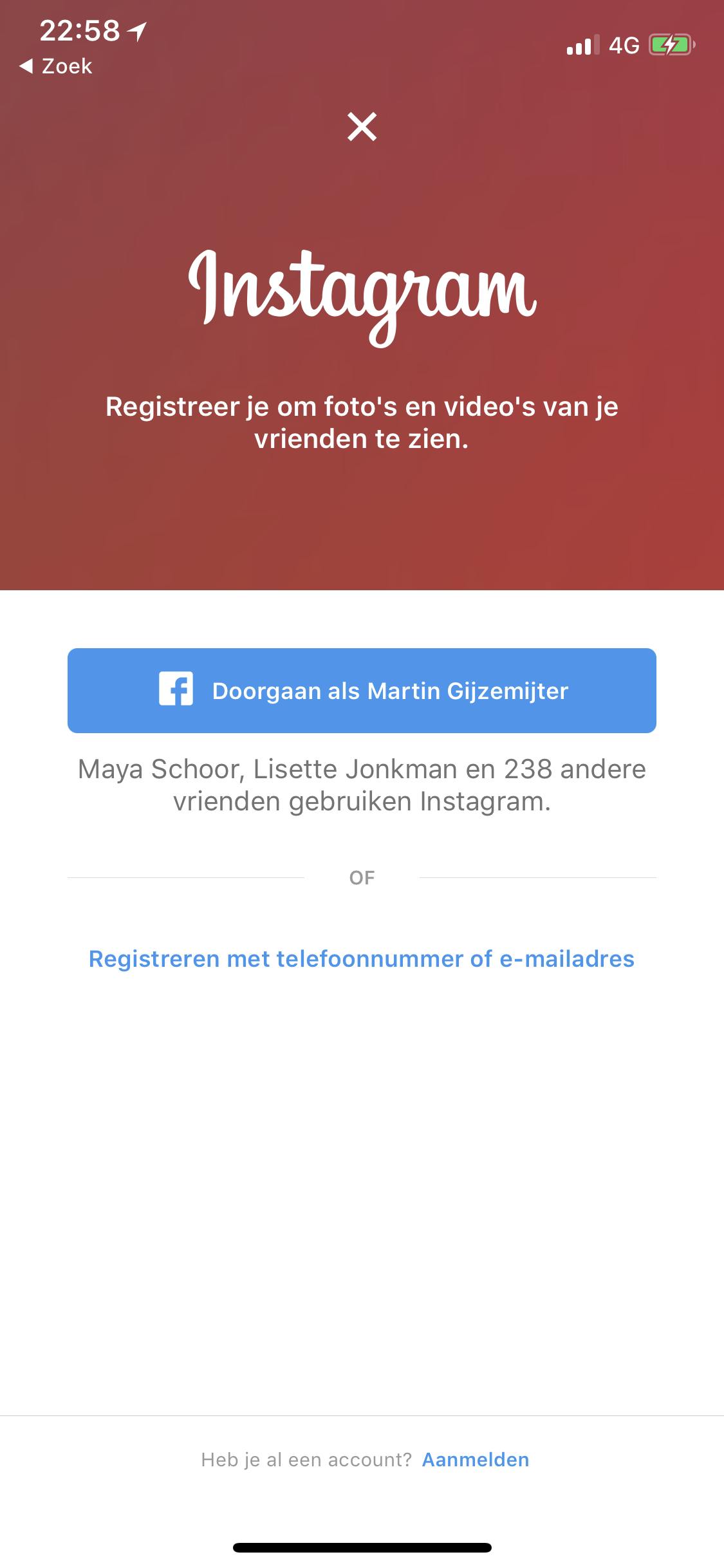Open Registreren met telefoonnummer of e-mailadres

tap(362, 959)
